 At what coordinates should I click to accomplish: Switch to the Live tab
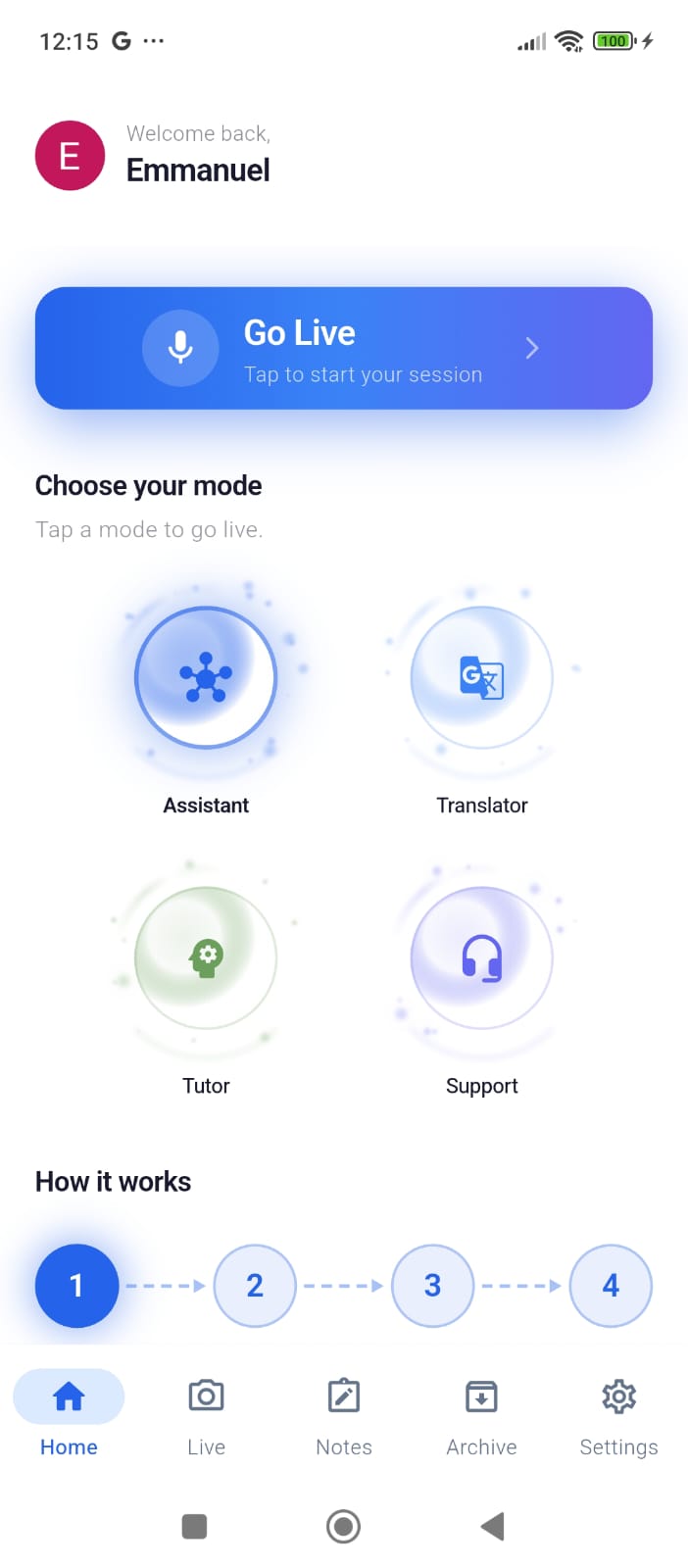coord(206,1415)
